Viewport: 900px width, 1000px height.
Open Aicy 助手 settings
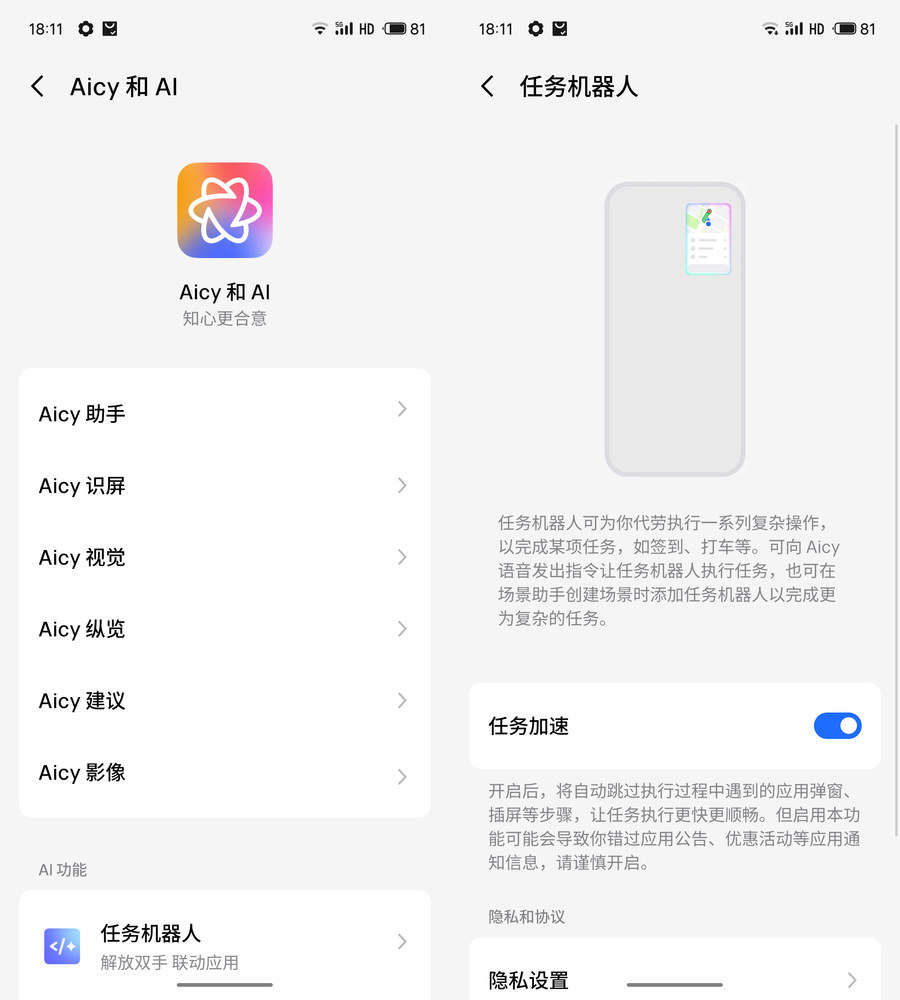[225, 413]
